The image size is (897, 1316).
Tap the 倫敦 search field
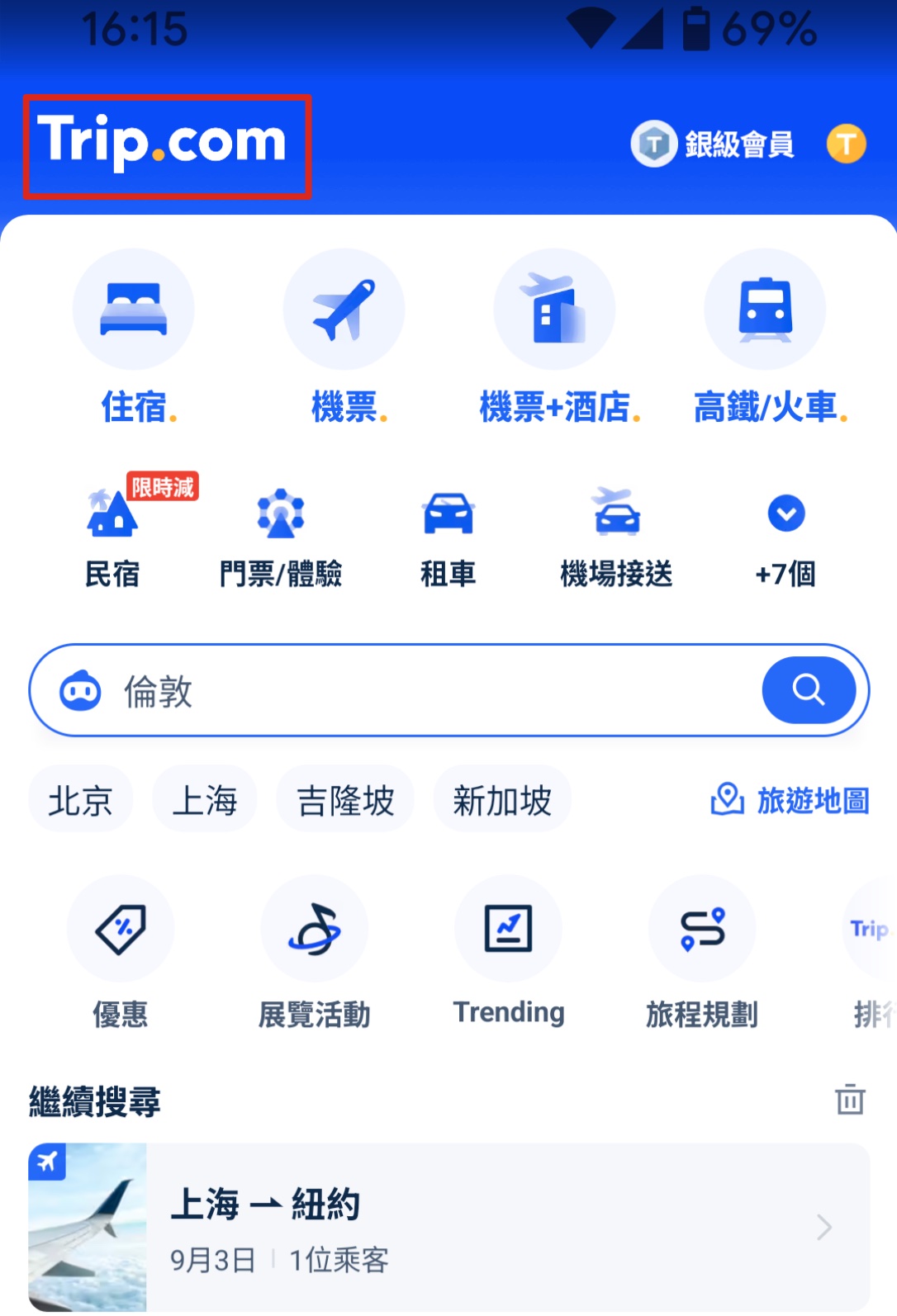pos(413,691)
